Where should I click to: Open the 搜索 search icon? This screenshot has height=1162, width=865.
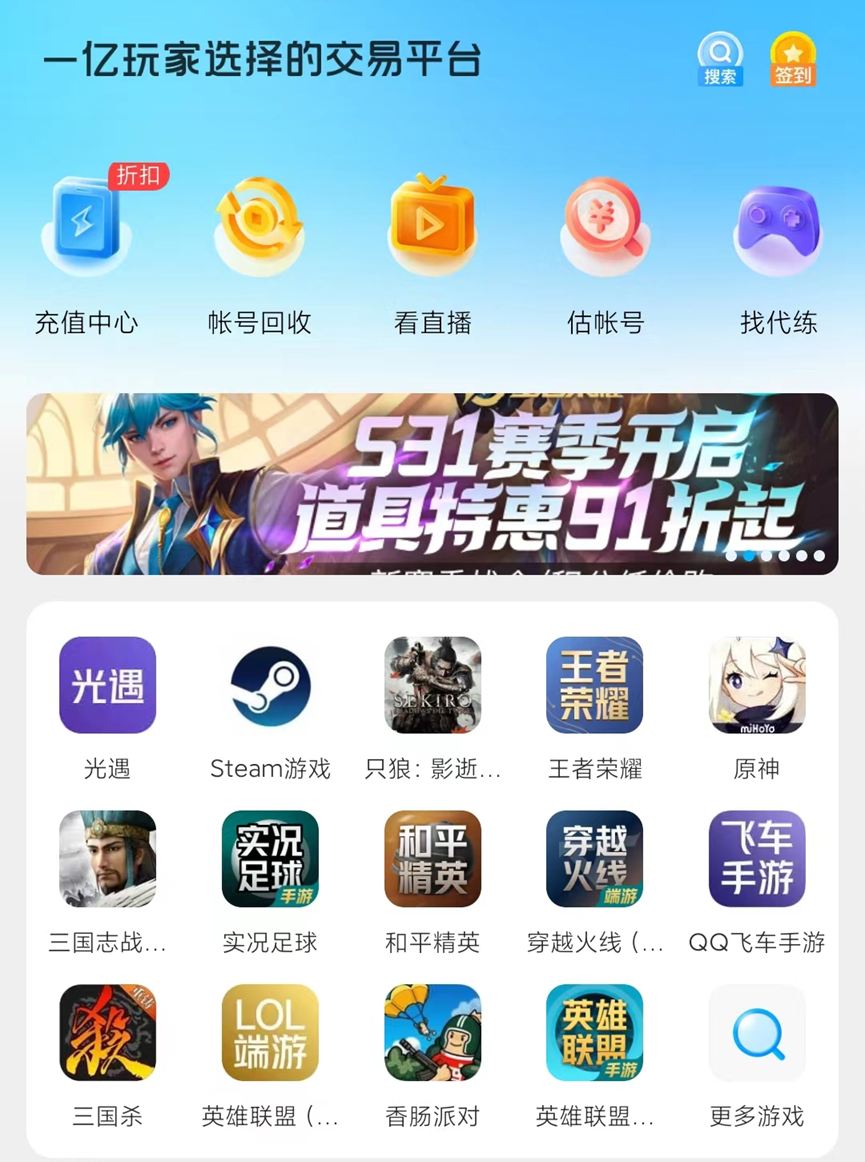pyautogui.click(x=720, y=59)
